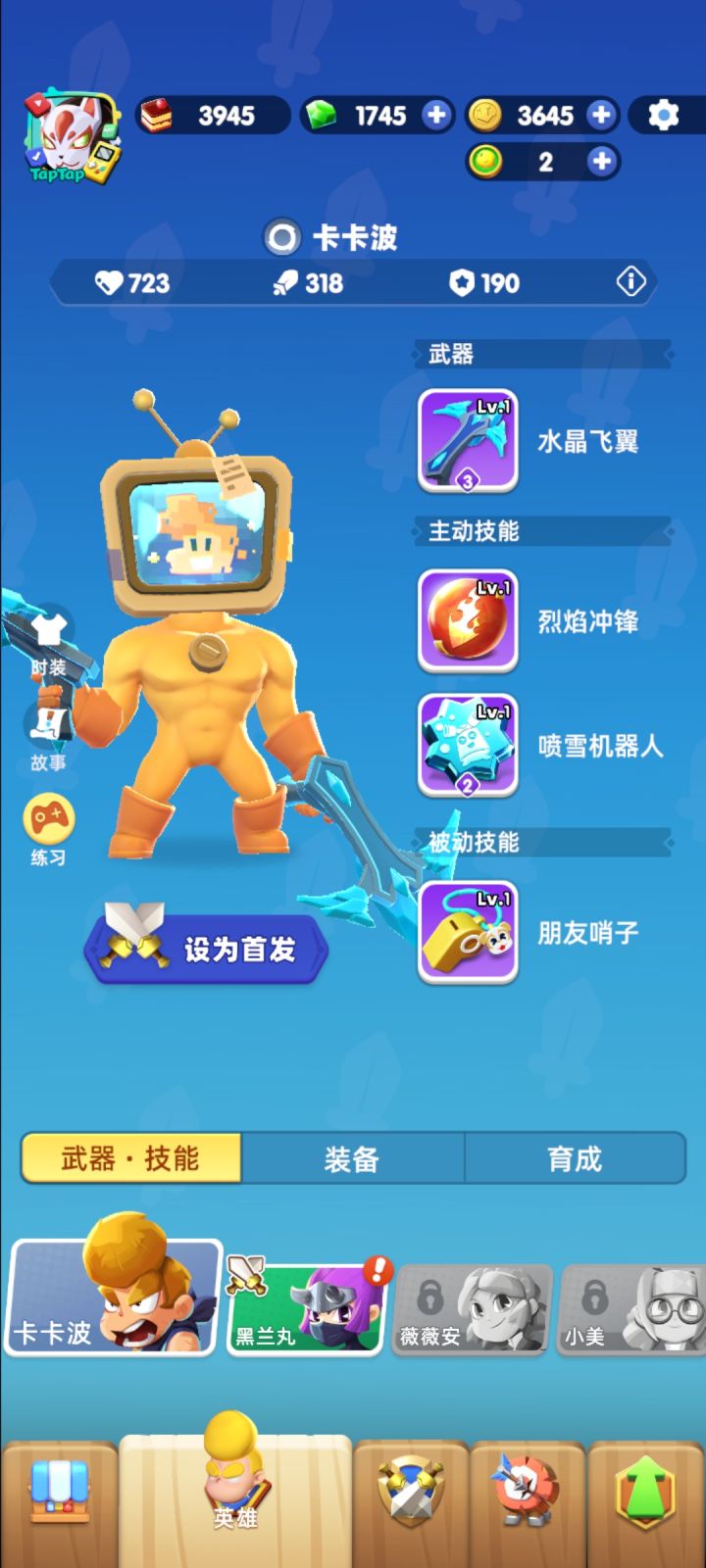Open the 水晶飞翼 weapon icon
Image resolution: width=706 pixels, height=1568 pixels.
pos(468,439)
